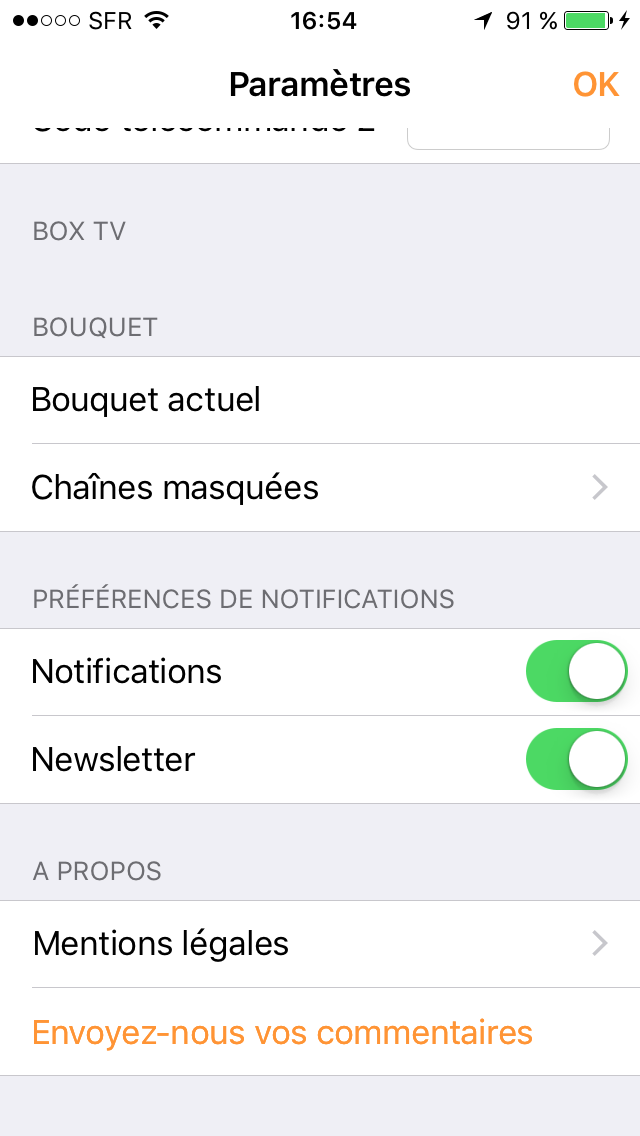Open Chaînes masquées settings
Image resolution: width=640 pixels, height=1136 pixels.
320,488
